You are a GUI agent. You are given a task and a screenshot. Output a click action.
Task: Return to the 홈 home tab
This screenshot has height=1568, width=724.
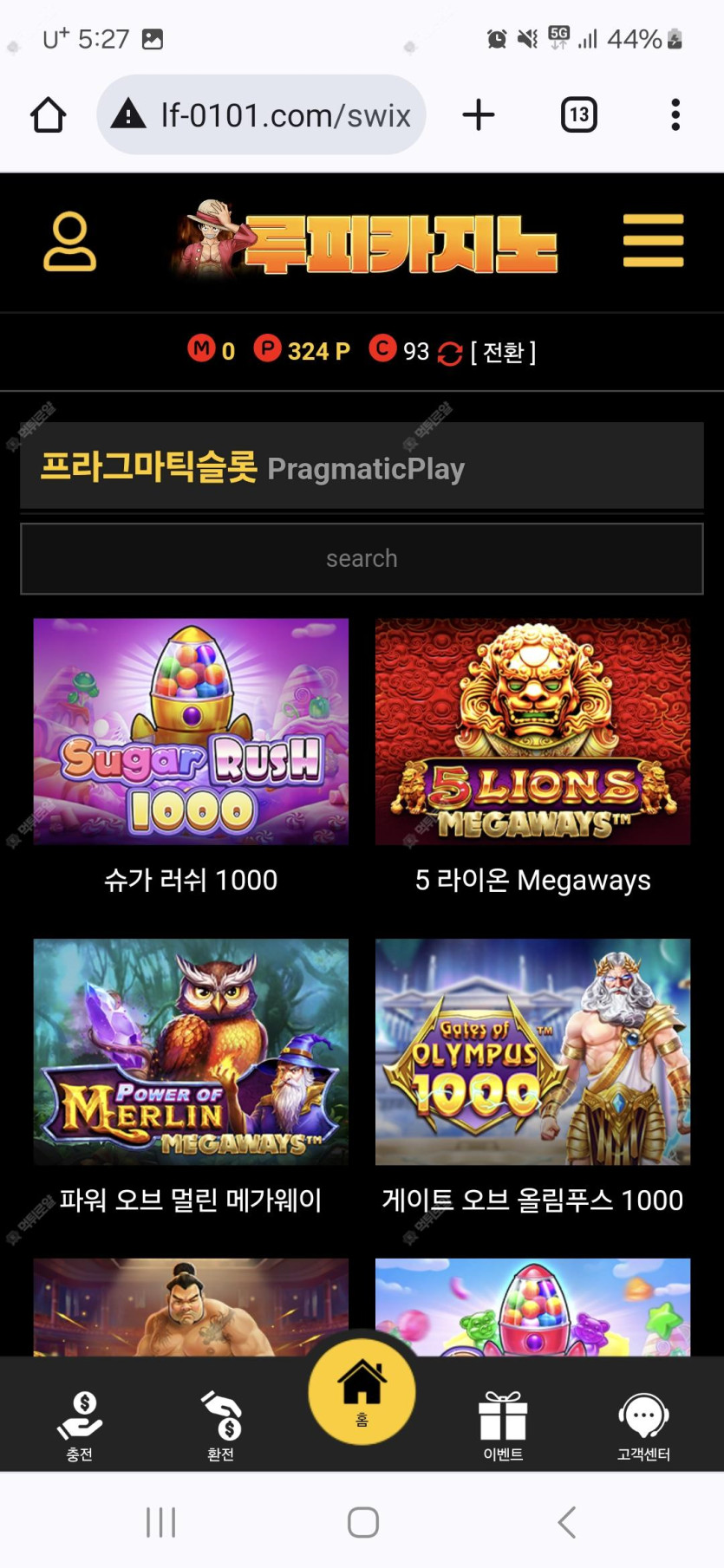pos(362,1391)
